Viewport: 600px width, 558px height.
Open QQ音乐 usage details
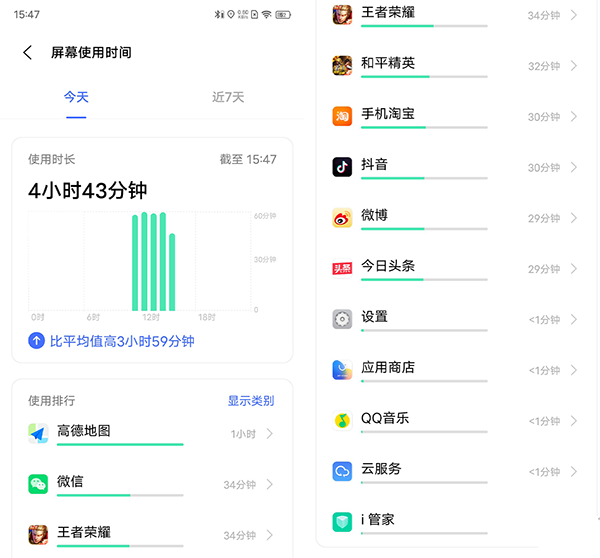455,420
